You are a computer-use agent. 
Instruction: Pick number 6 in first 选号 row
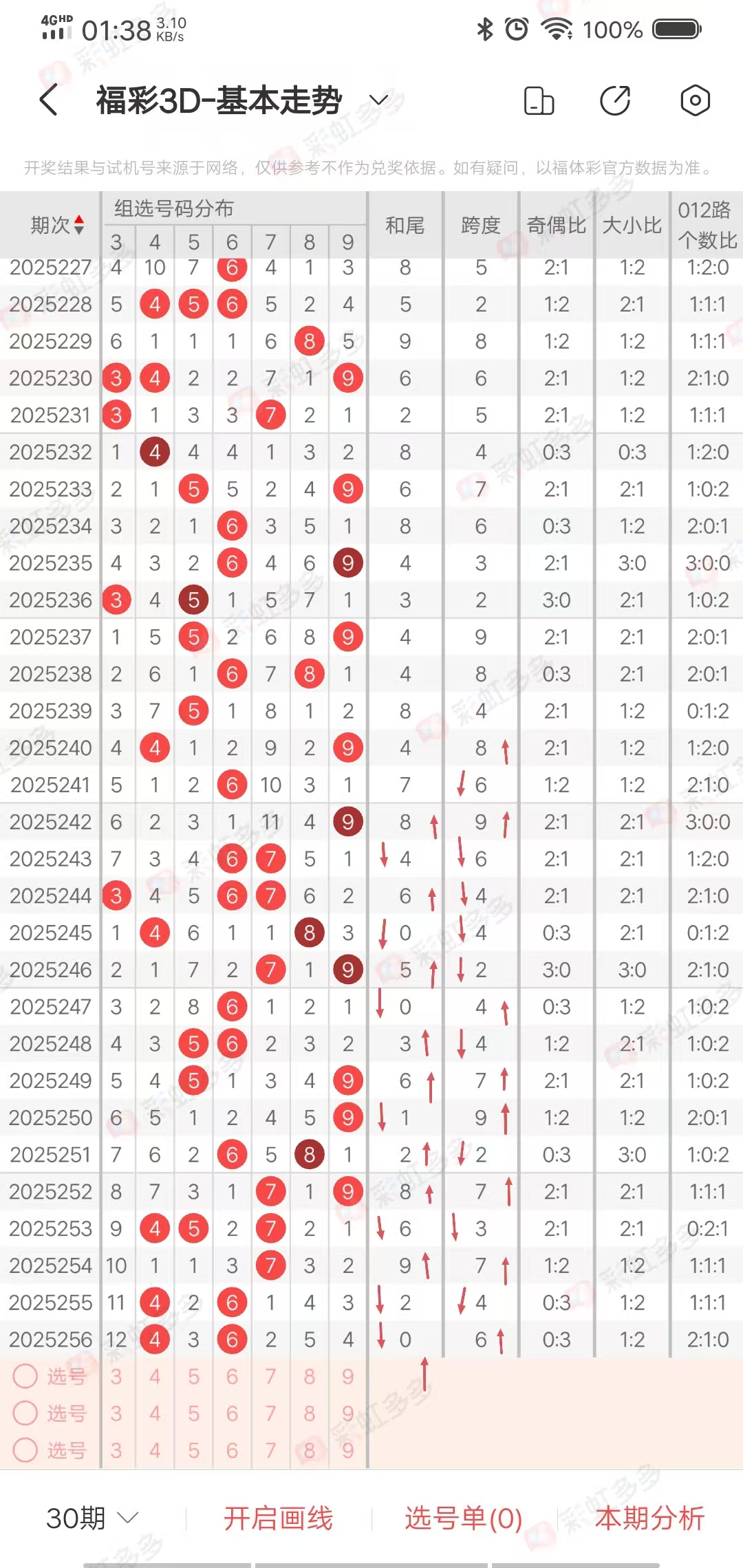click(233, 1376)
